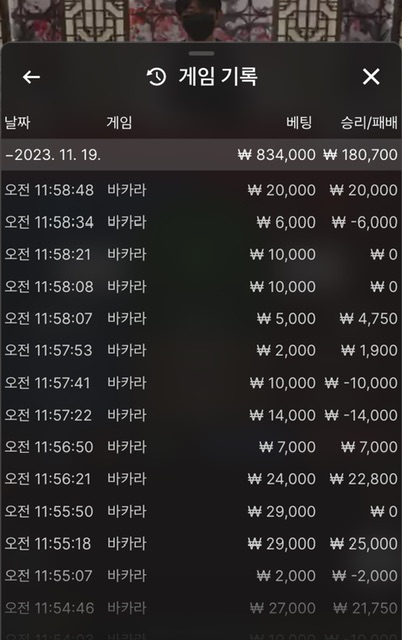Open the 바카라 record at 11:58:08
The image size is (402, 640).
201,287
